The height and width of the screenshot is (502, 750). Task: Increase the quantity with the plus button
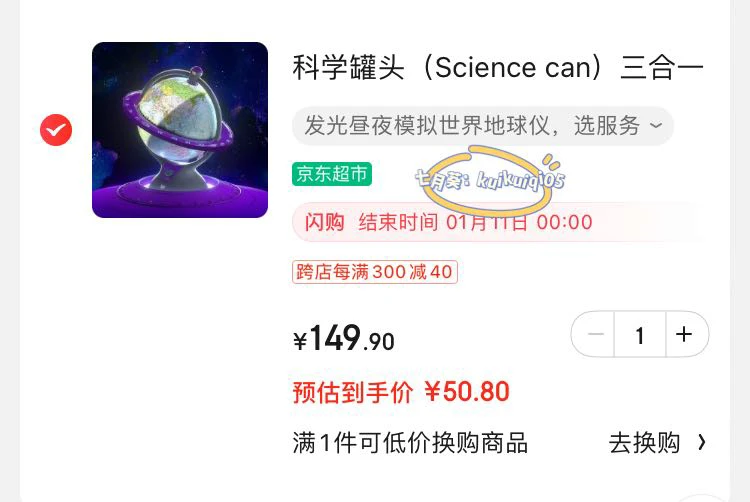[684, 334]
